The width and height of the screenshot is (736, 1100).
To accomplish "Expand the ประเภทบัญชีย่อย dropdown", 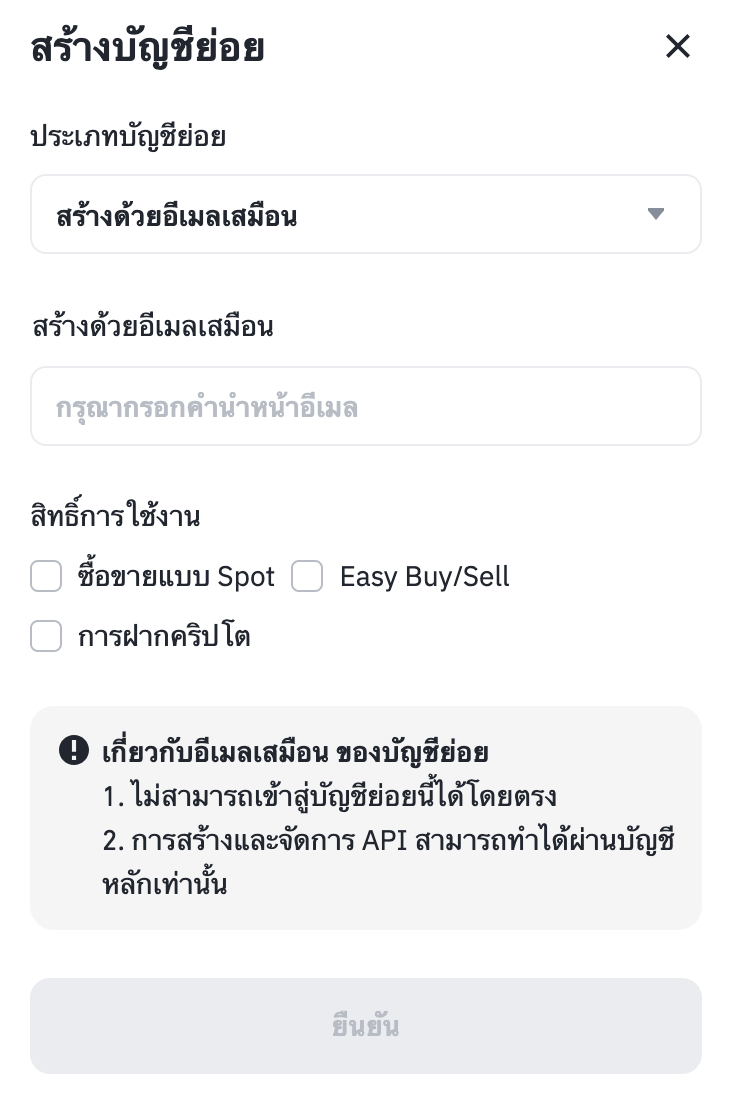I will tap(365, 214).
